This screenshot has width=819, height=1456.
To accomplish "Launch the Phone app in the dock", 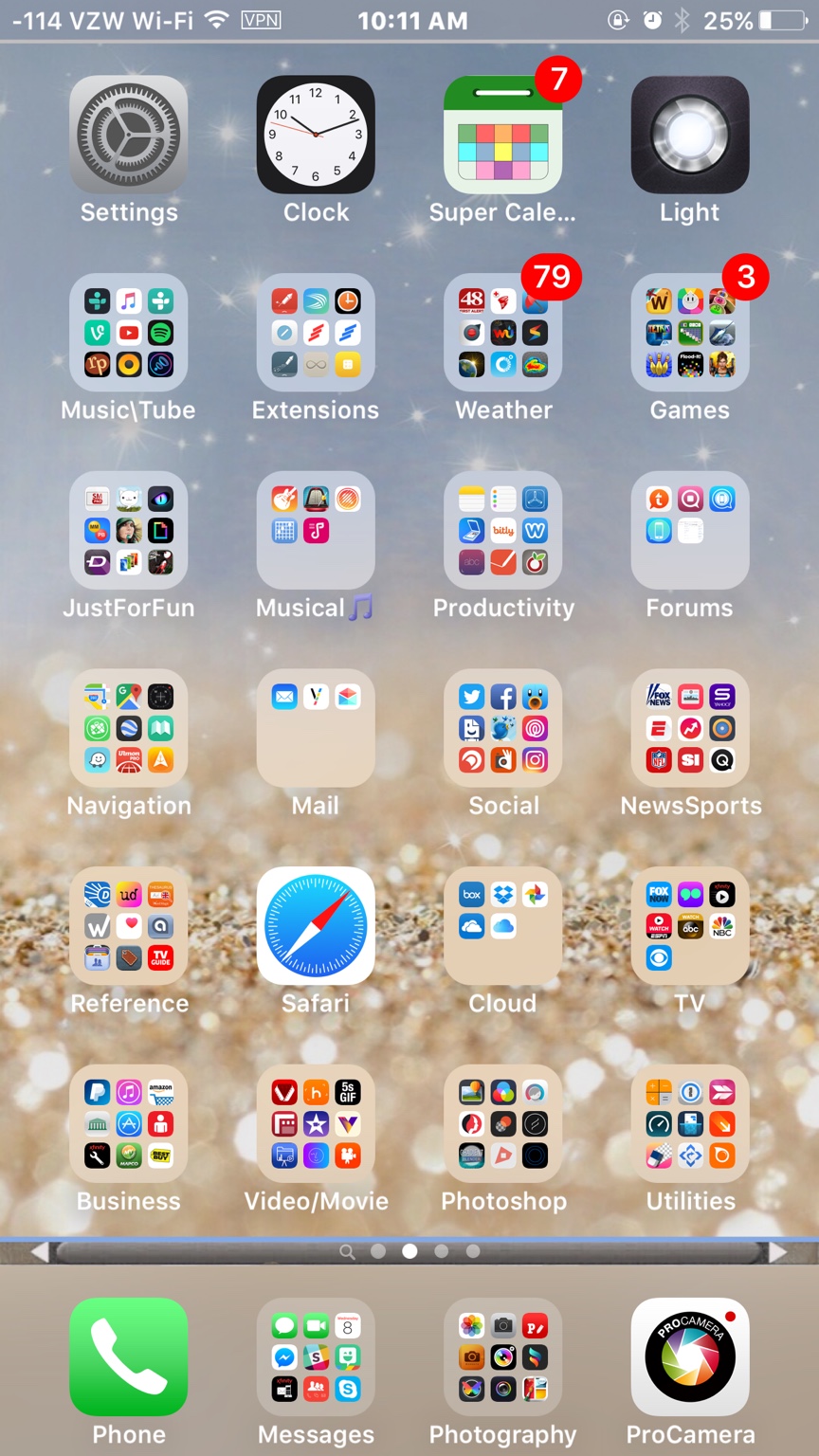I will pyautogui.click(x=128, y=1356).
